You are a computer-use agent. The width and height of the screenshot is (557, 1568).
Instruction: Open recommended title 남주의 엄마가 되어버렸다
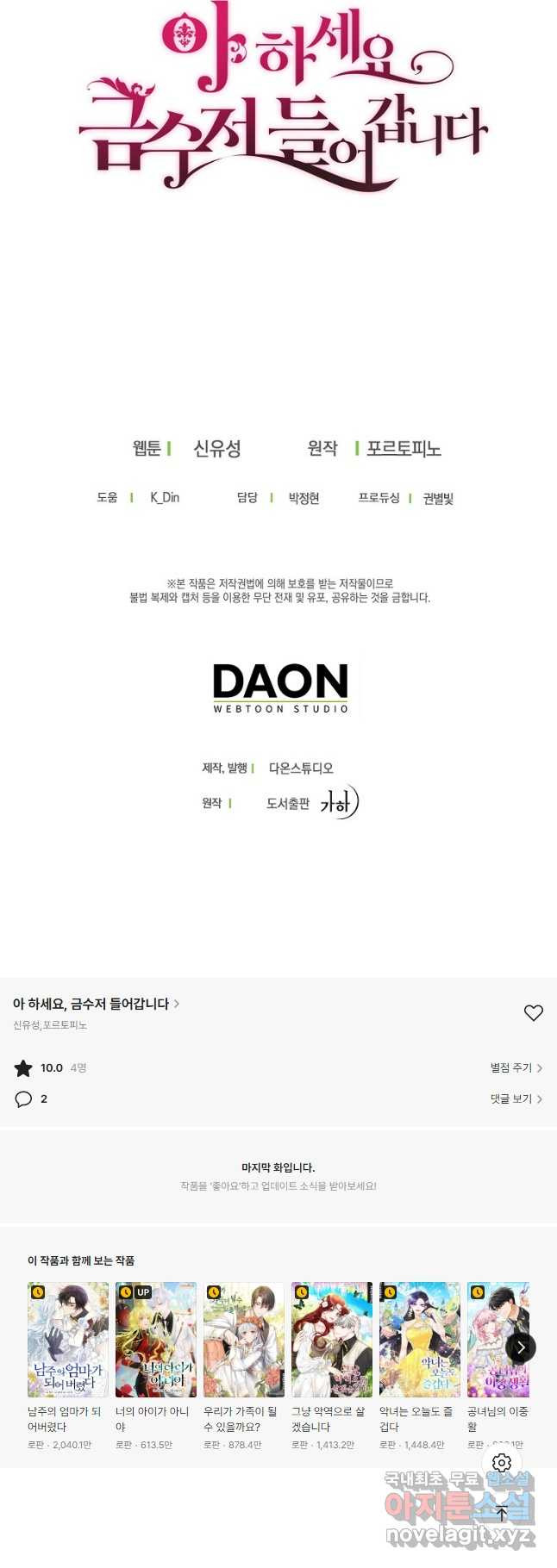(x=68, y=1340)
